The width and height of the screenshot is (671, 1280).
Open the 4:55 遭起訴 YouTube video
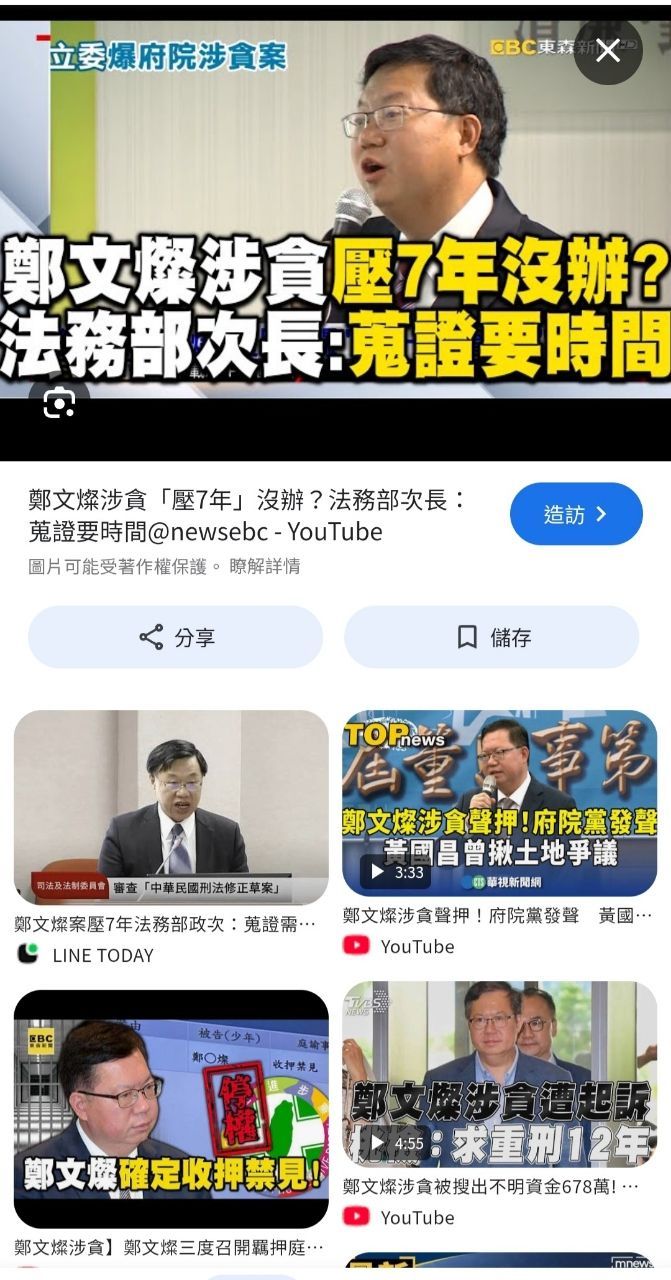(499, 1073)
